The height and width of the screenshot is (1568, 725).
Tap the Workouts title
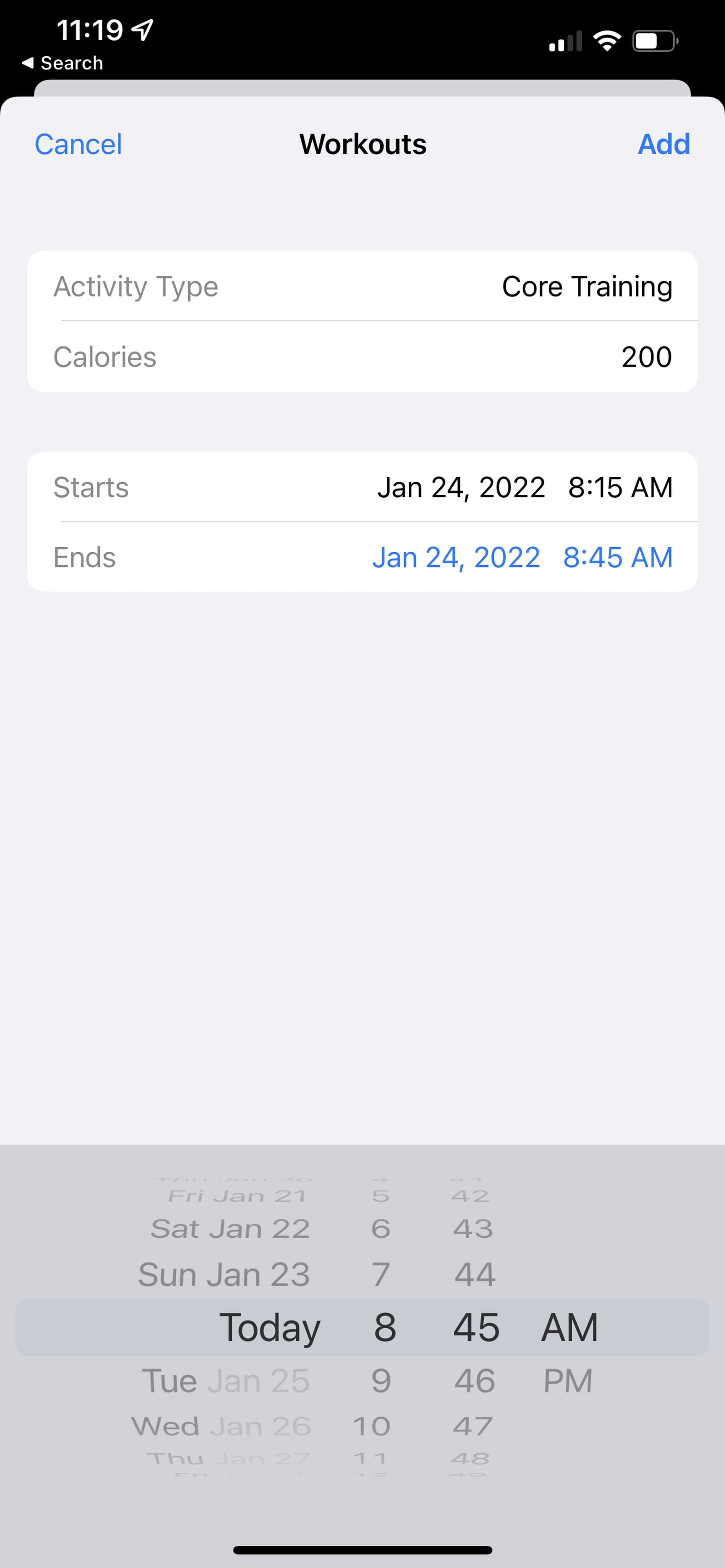[362, 144]
